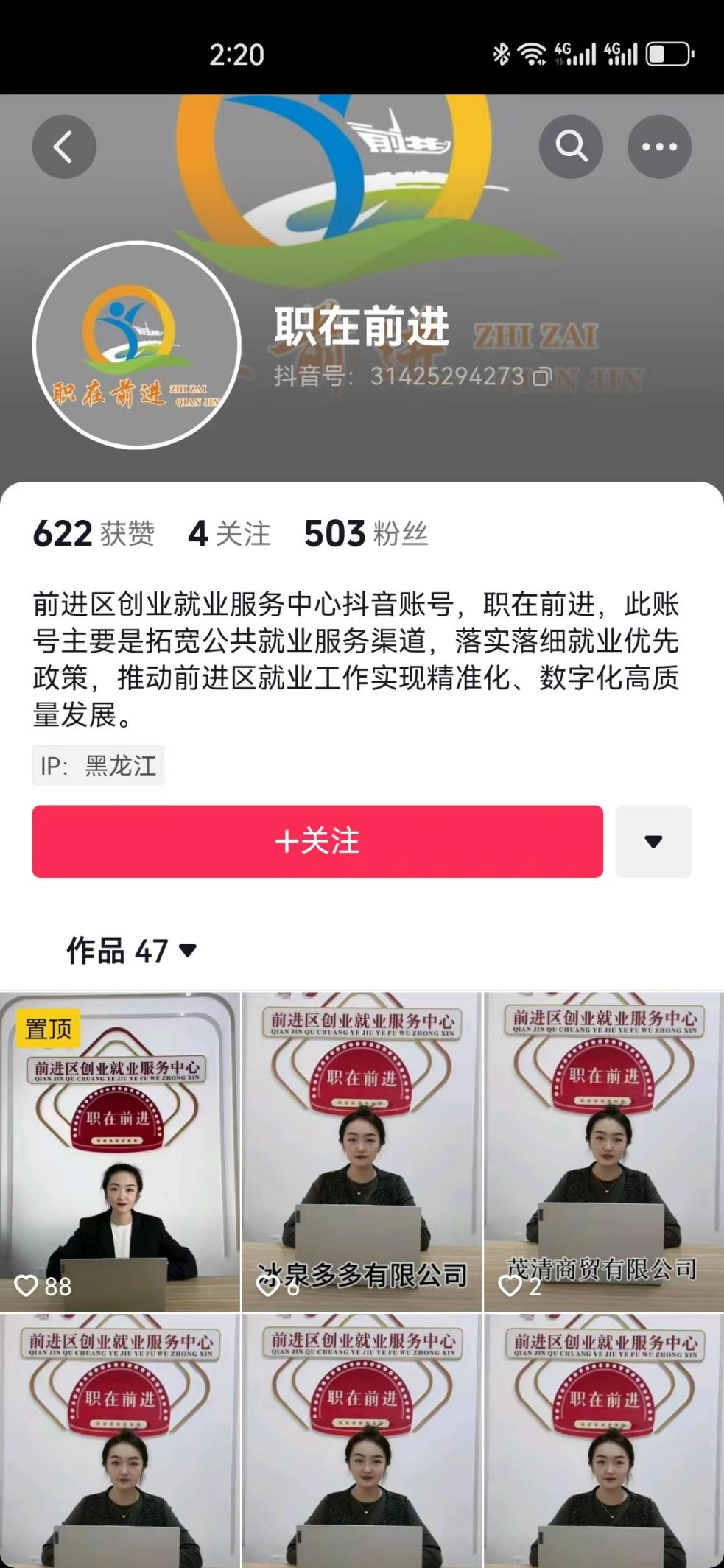Open search on this profile
This screenshot has width=724, height=1568.
571,147
